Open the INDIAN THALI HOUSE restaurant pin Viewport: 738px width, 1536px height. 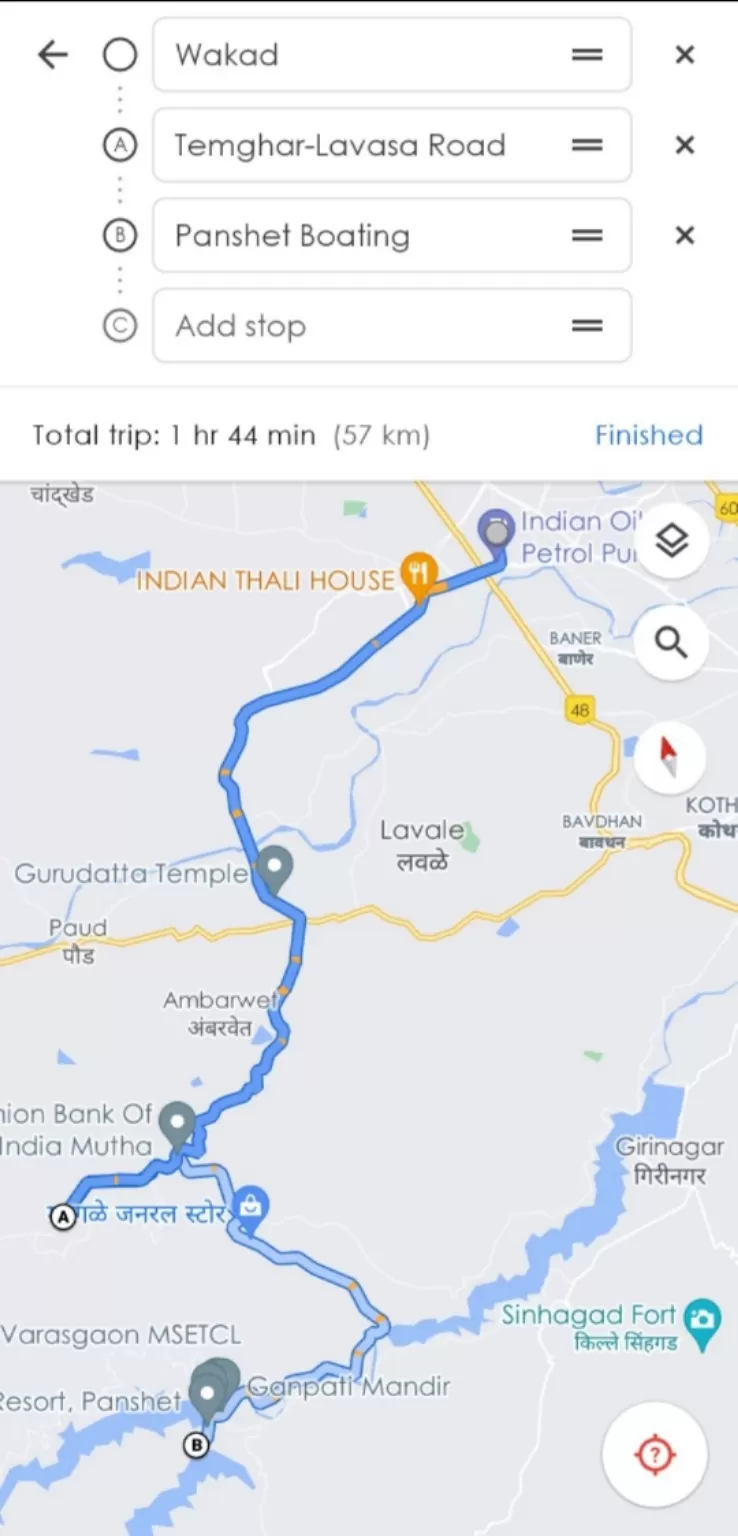pyautogui.click(x=417, y=574)
